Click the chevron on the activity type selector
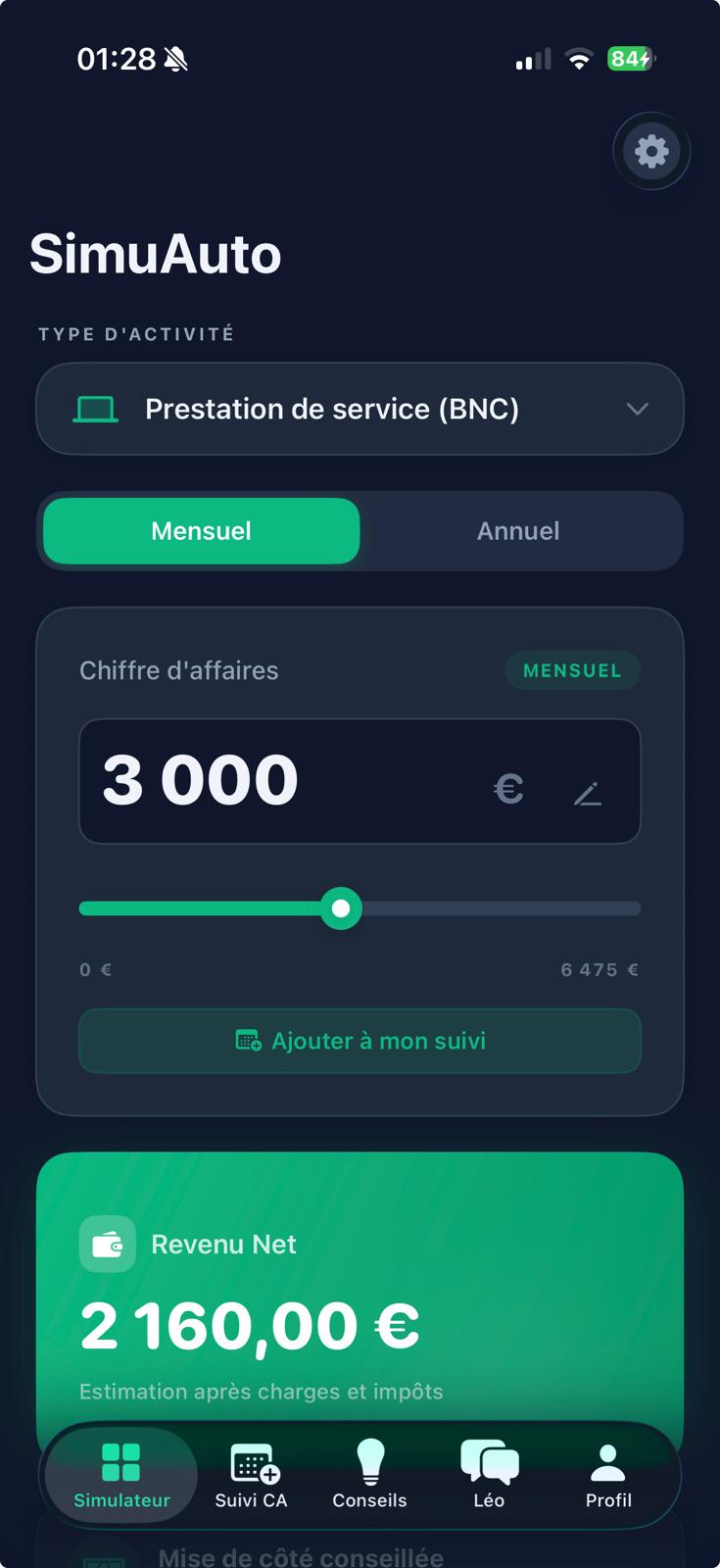 tap(637, 410)
